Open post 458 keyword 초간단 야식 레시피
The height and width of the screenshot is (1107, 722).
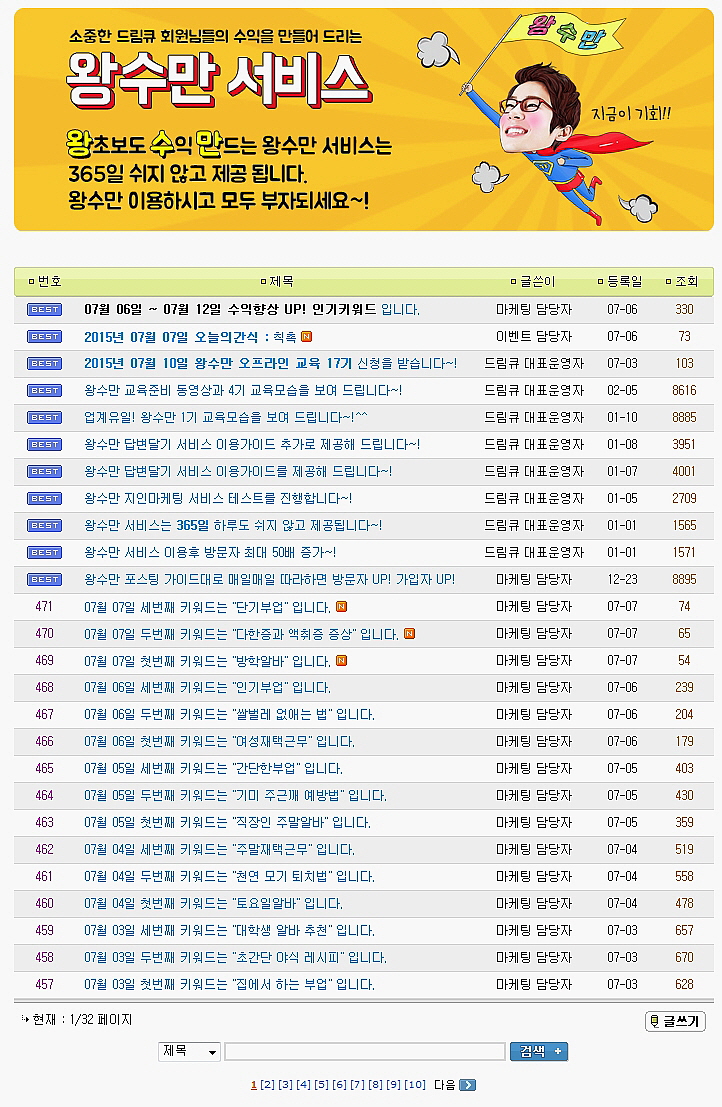coord(235,958)
